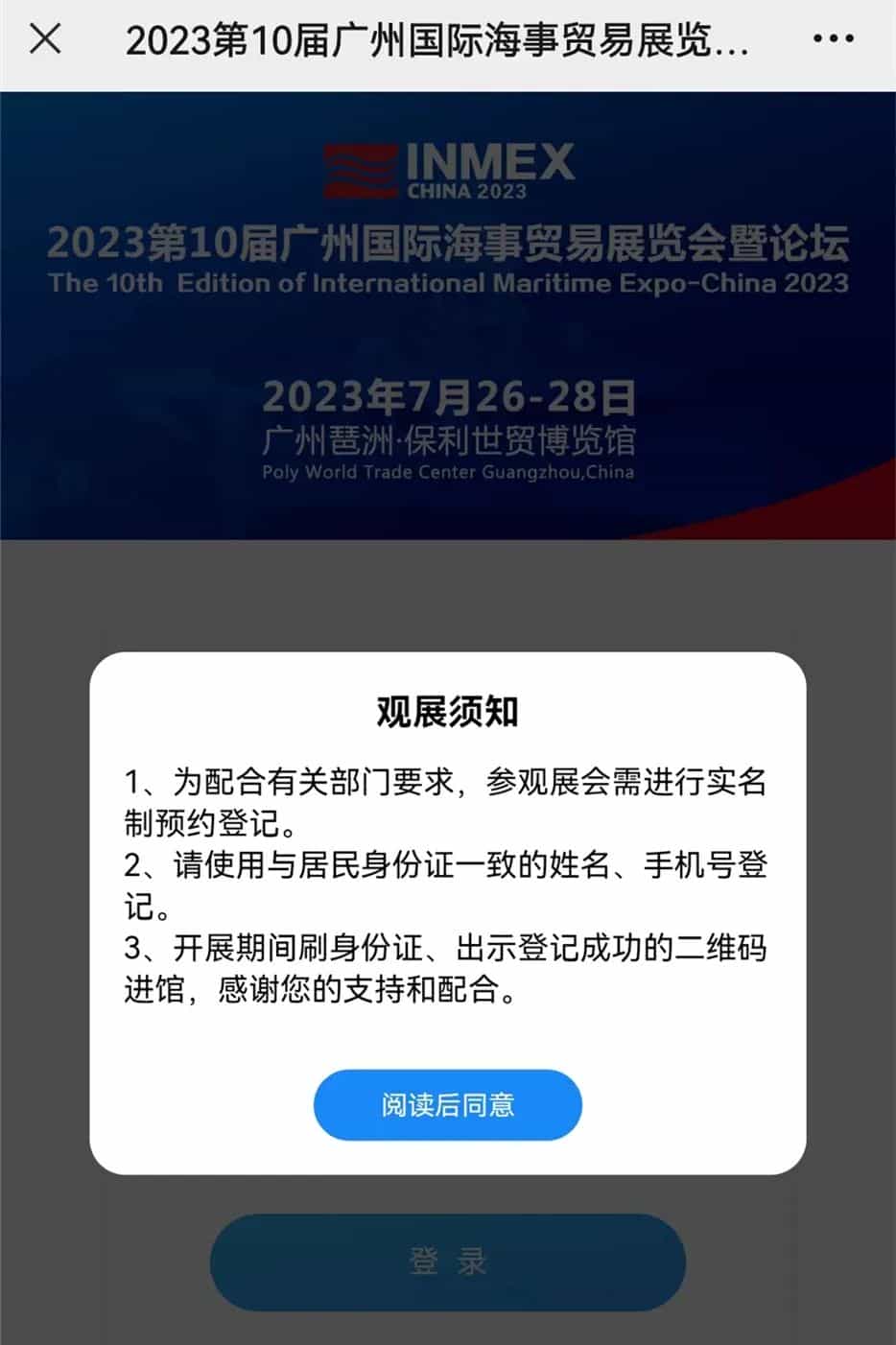The height and width of the screenshot is (1345, 896).
Task: Close the INMEX expo webpage
Action: click(45, 39)
